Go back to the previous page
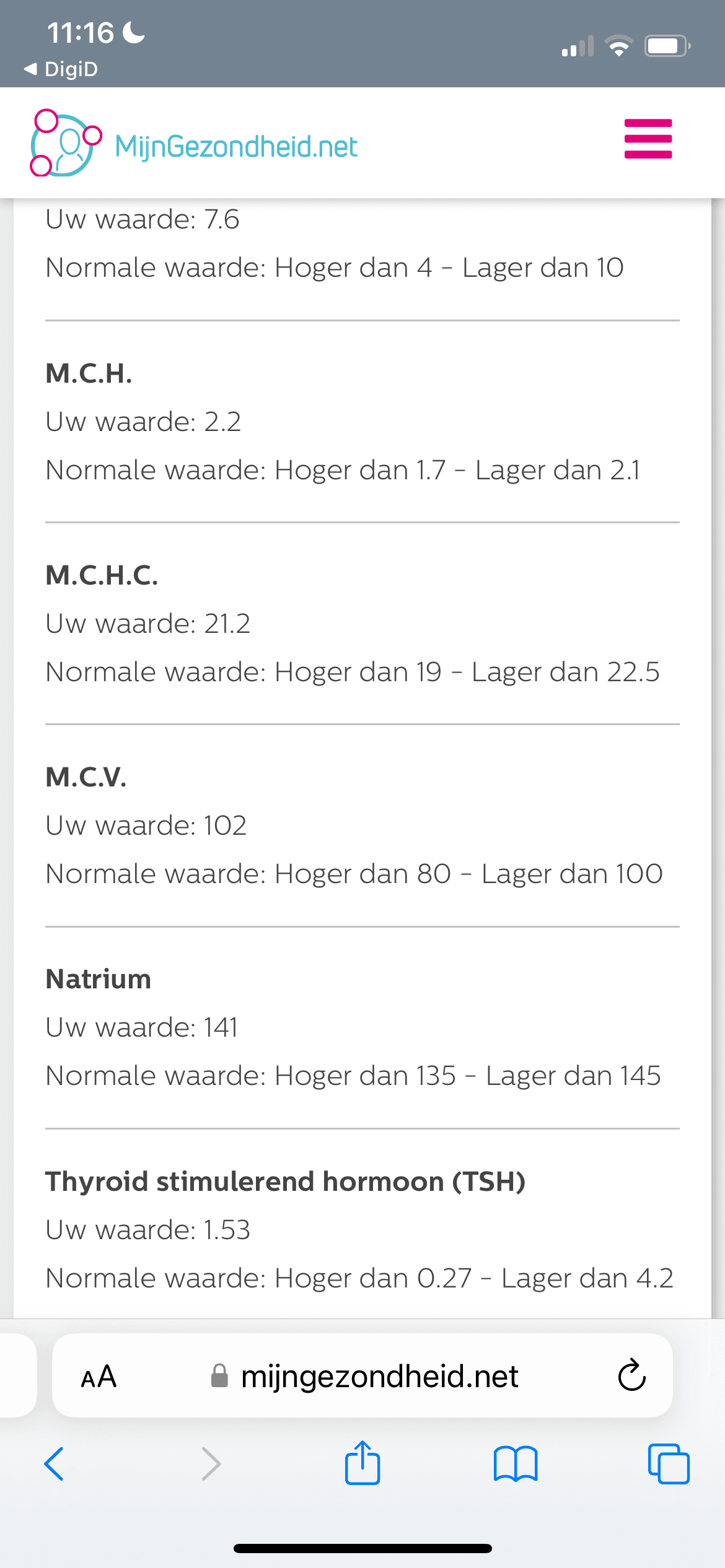 pos(54,1464)
